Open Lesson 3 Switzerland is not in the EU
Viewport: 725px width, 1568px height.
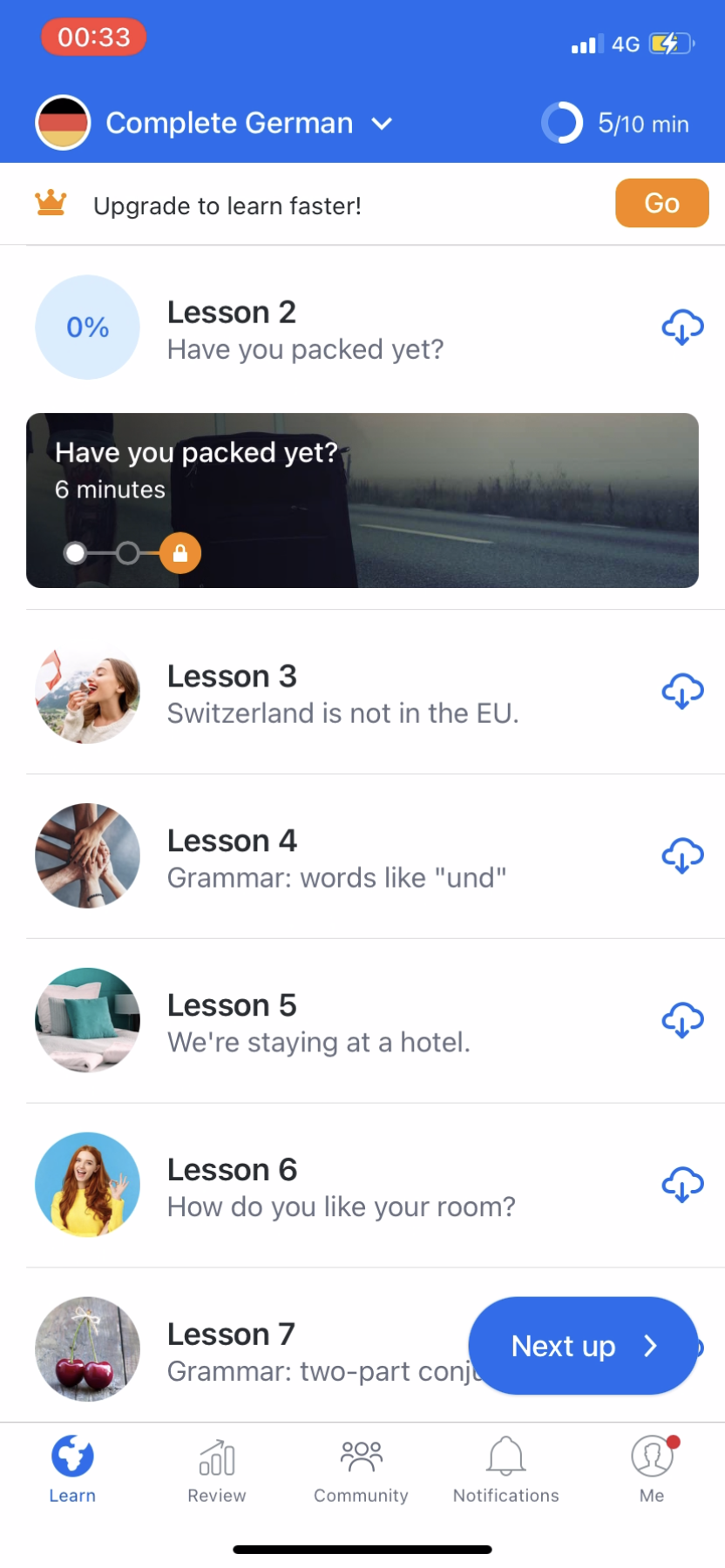coord(342,693)
